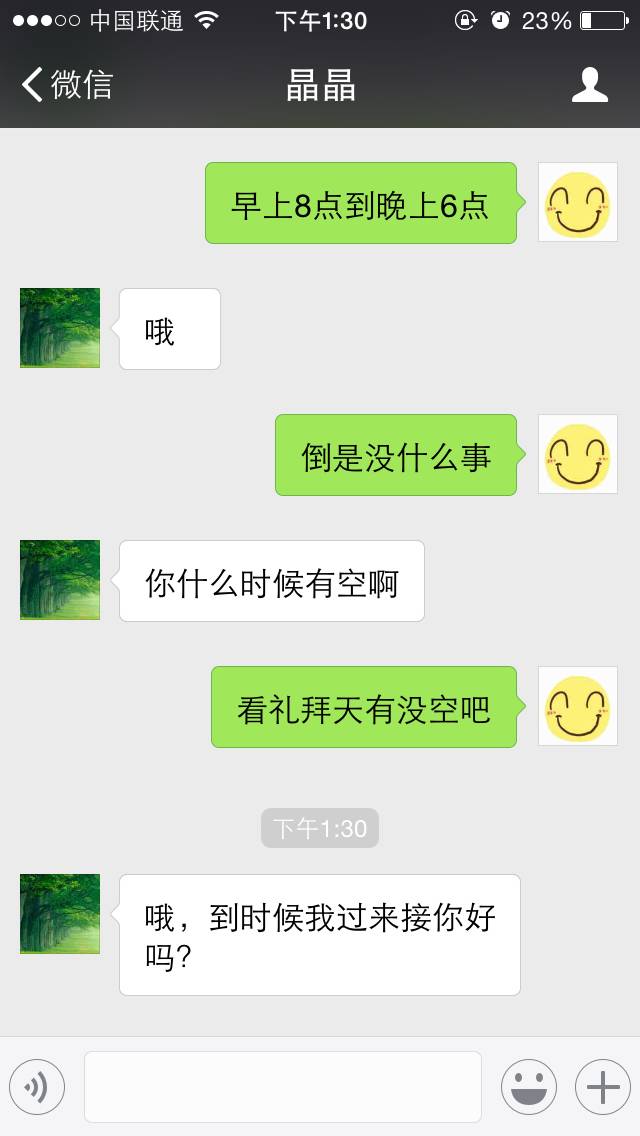This screenshot has width=640, height=1136.
Task: Focus the message text field
Action: coord(282,1086)
